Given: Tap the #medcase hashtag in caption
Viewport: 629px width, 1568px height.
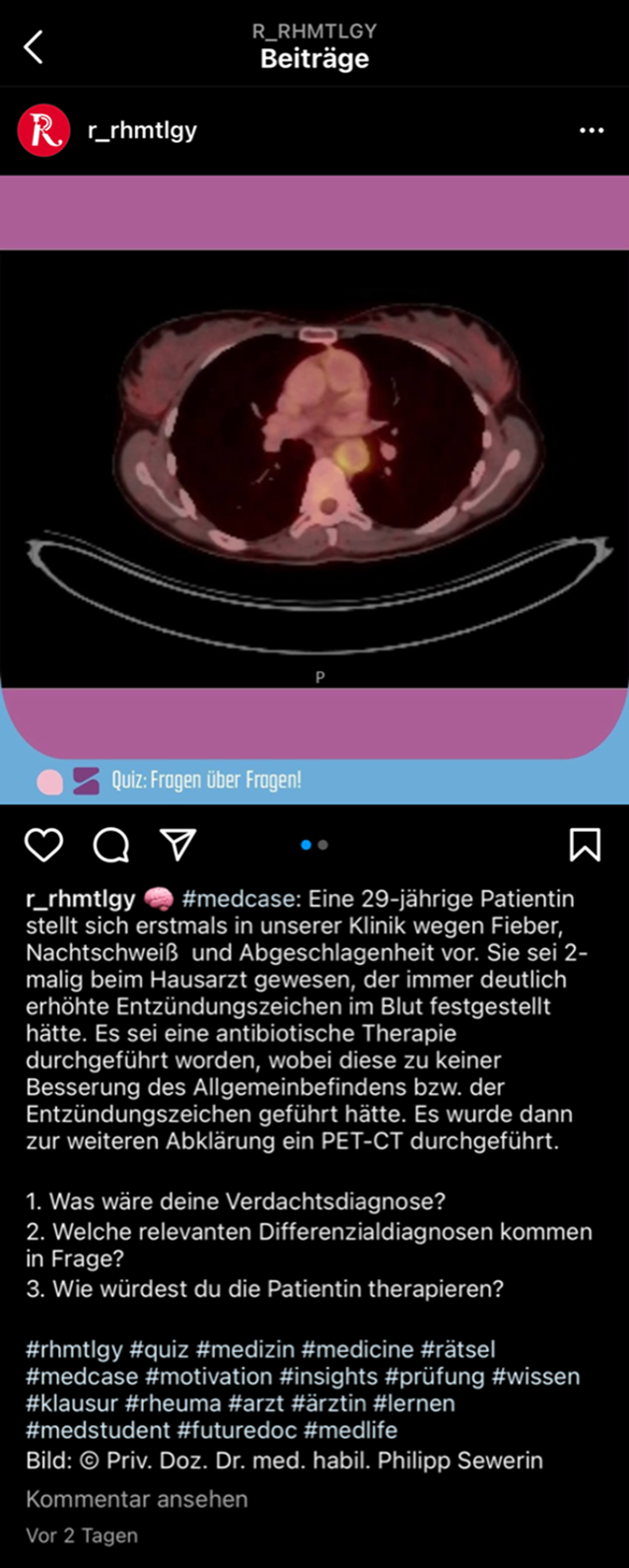Looking at the screenshot, I should (239, 899).
